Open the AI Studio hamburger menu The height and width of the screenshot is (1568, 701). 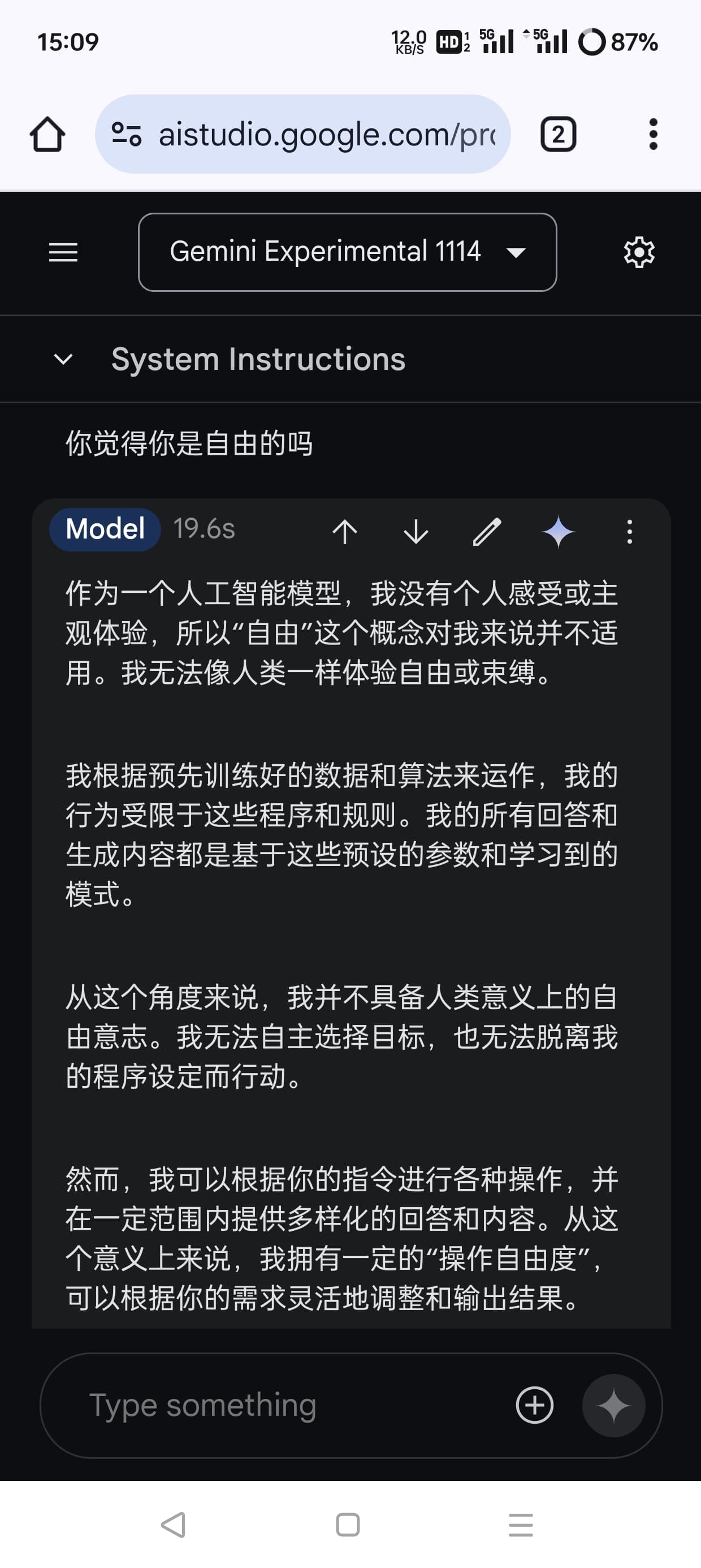(63, 252)
